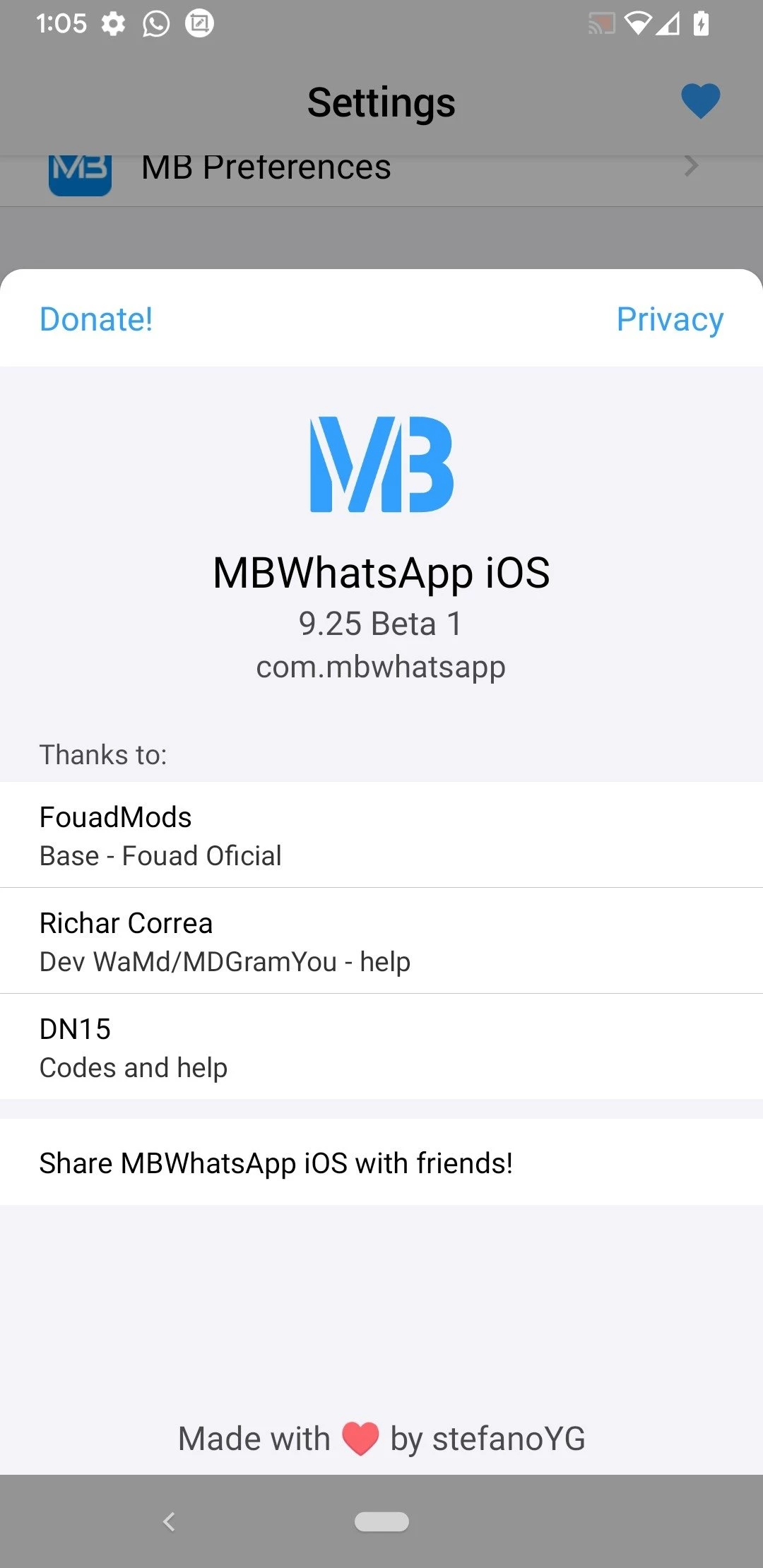Tap the blue heart icon in Settings header

click(x=700, y=101)
